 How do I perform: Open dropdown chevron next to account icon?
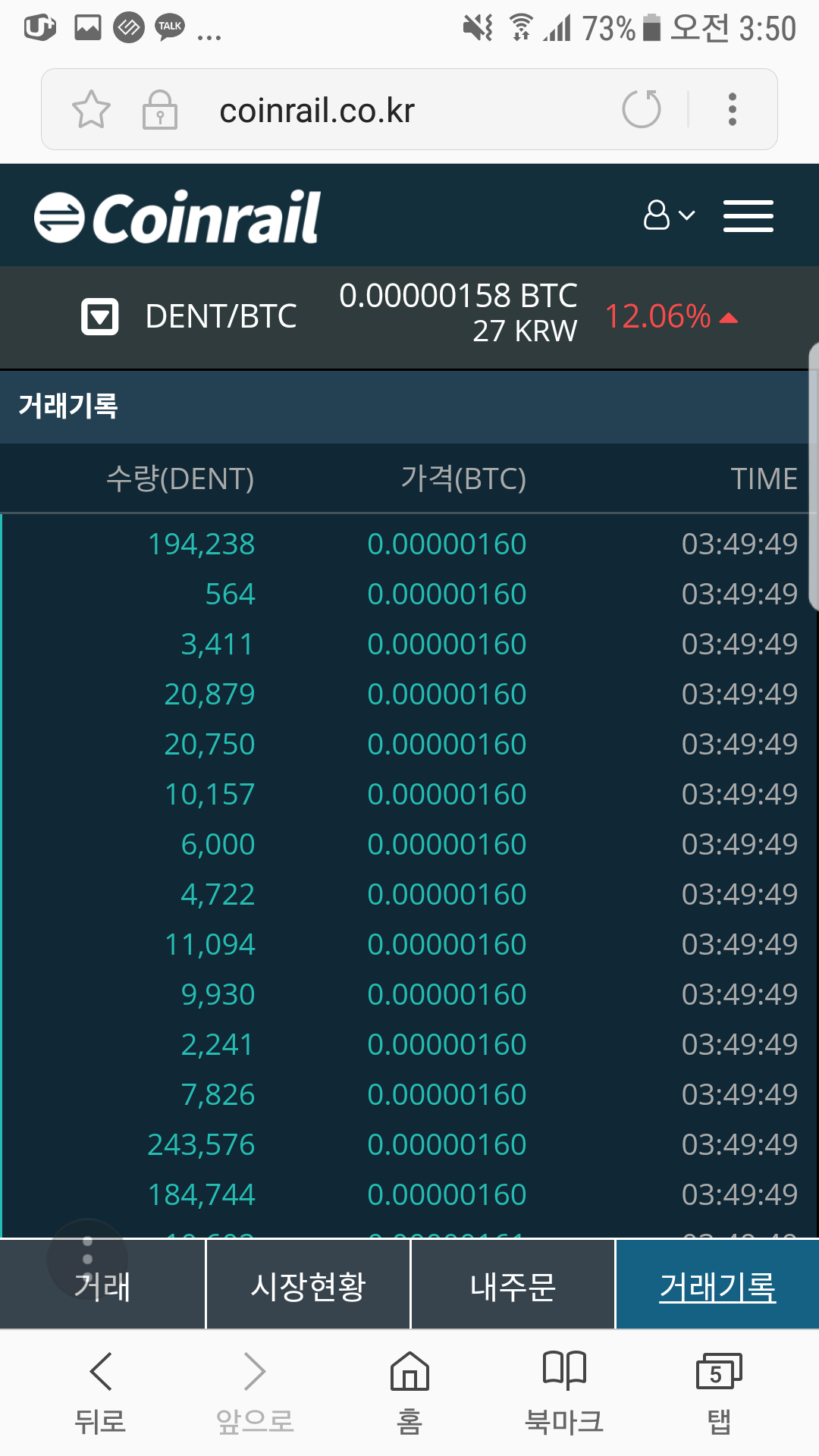coord(686,215)
